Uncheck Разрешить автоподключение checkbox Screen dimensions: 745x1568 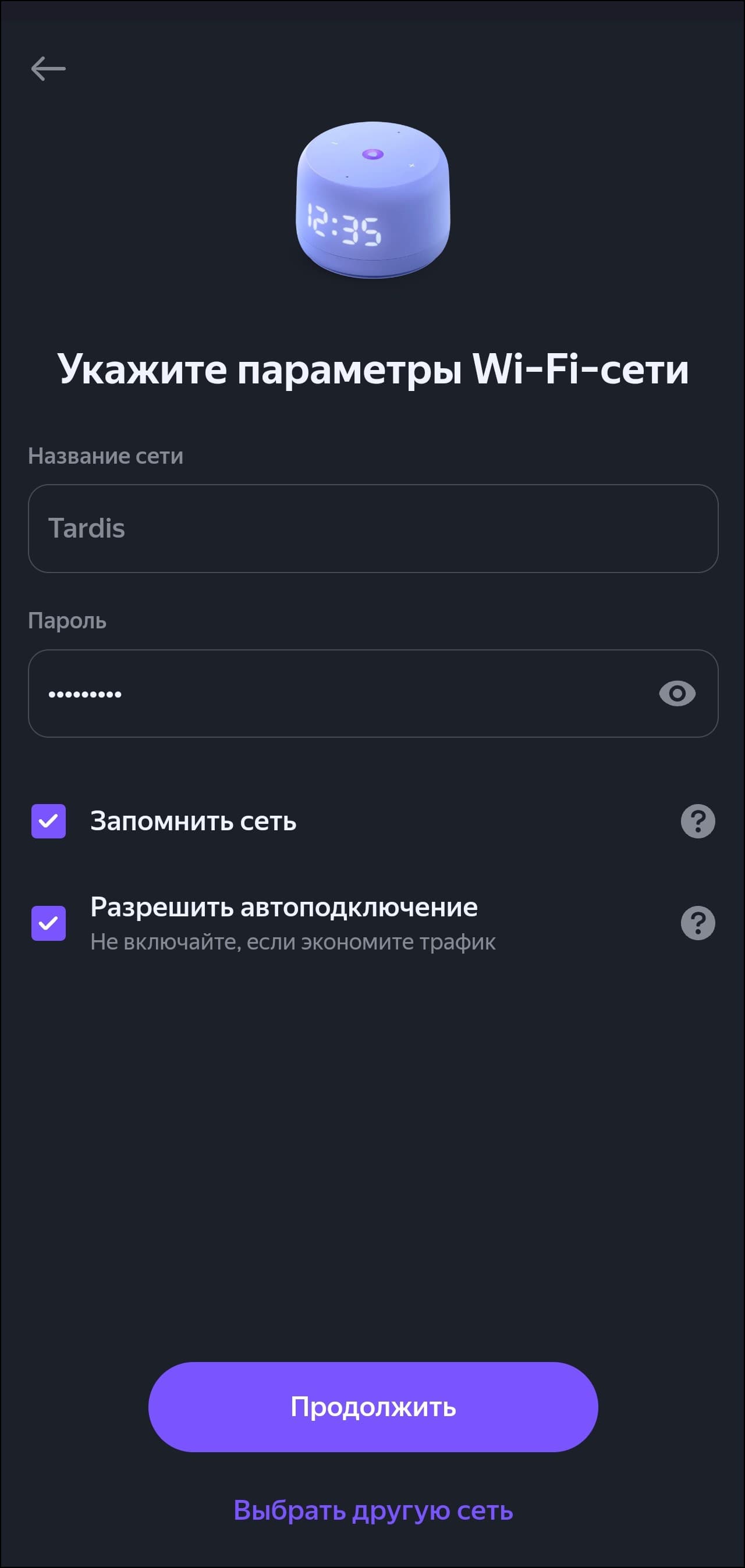pos(49,923)
